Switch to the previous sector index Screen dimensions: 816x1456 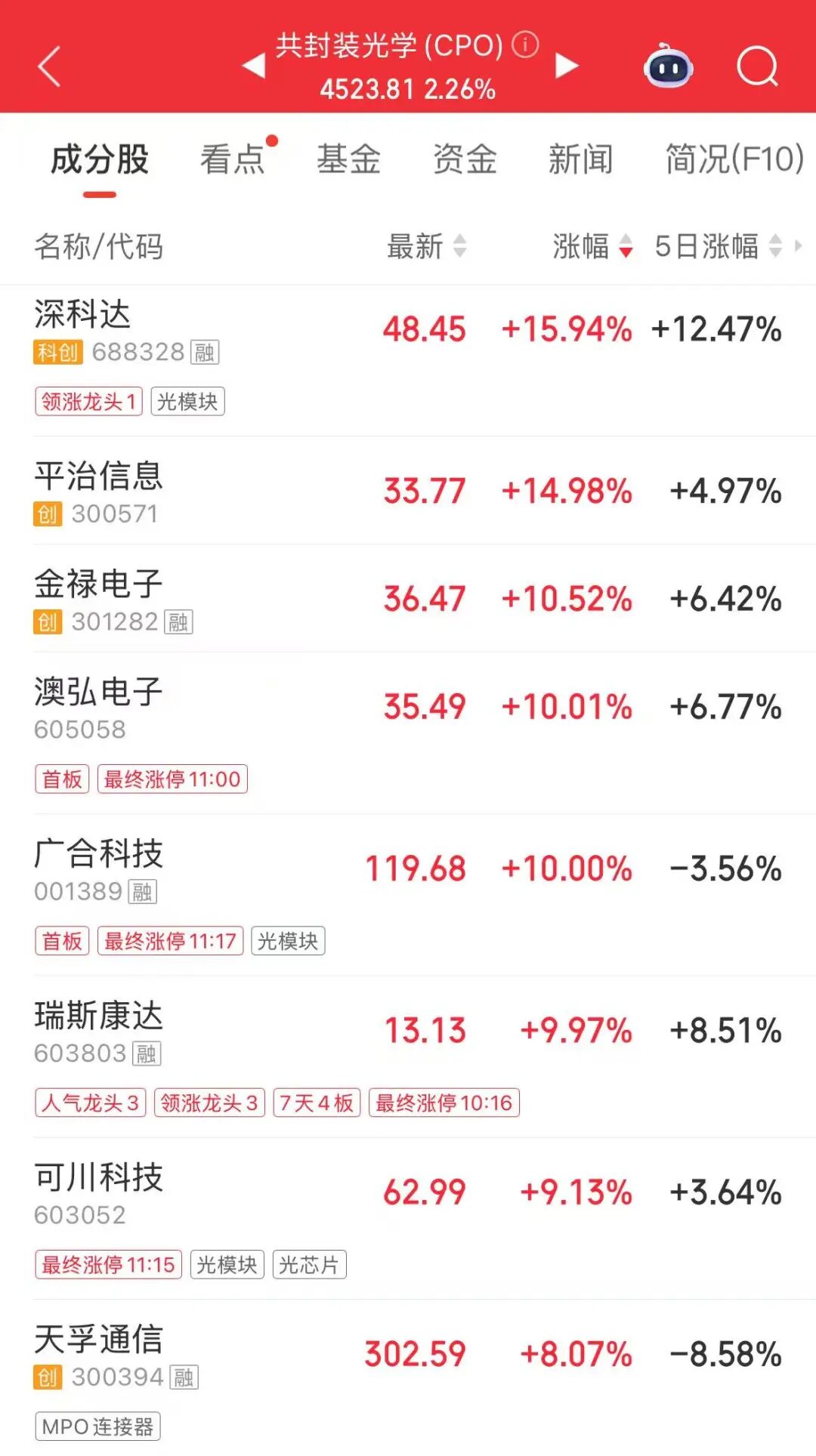(254, 66)
